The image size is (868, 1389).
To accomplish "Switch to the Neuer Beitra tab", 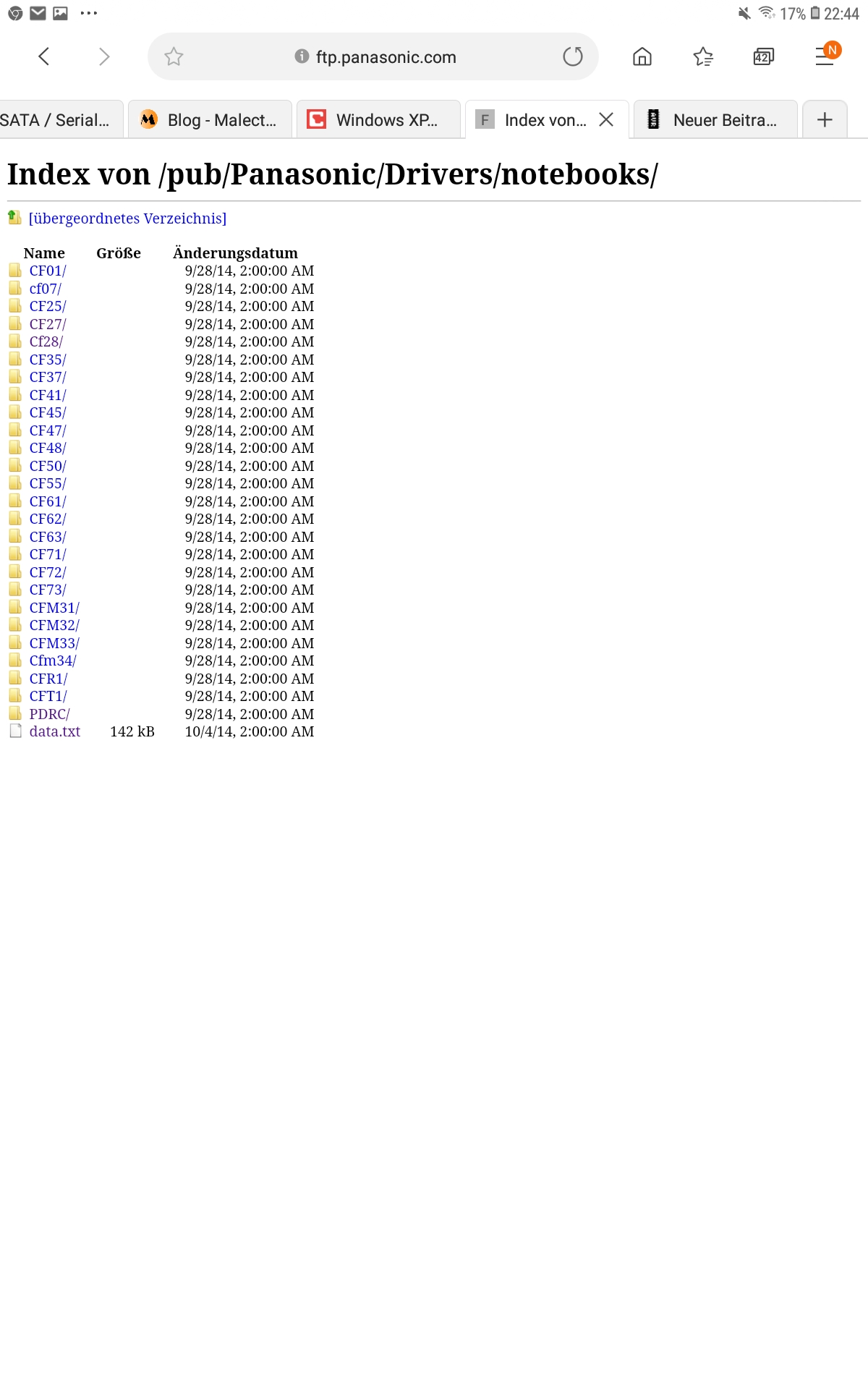I will point(715,119).
